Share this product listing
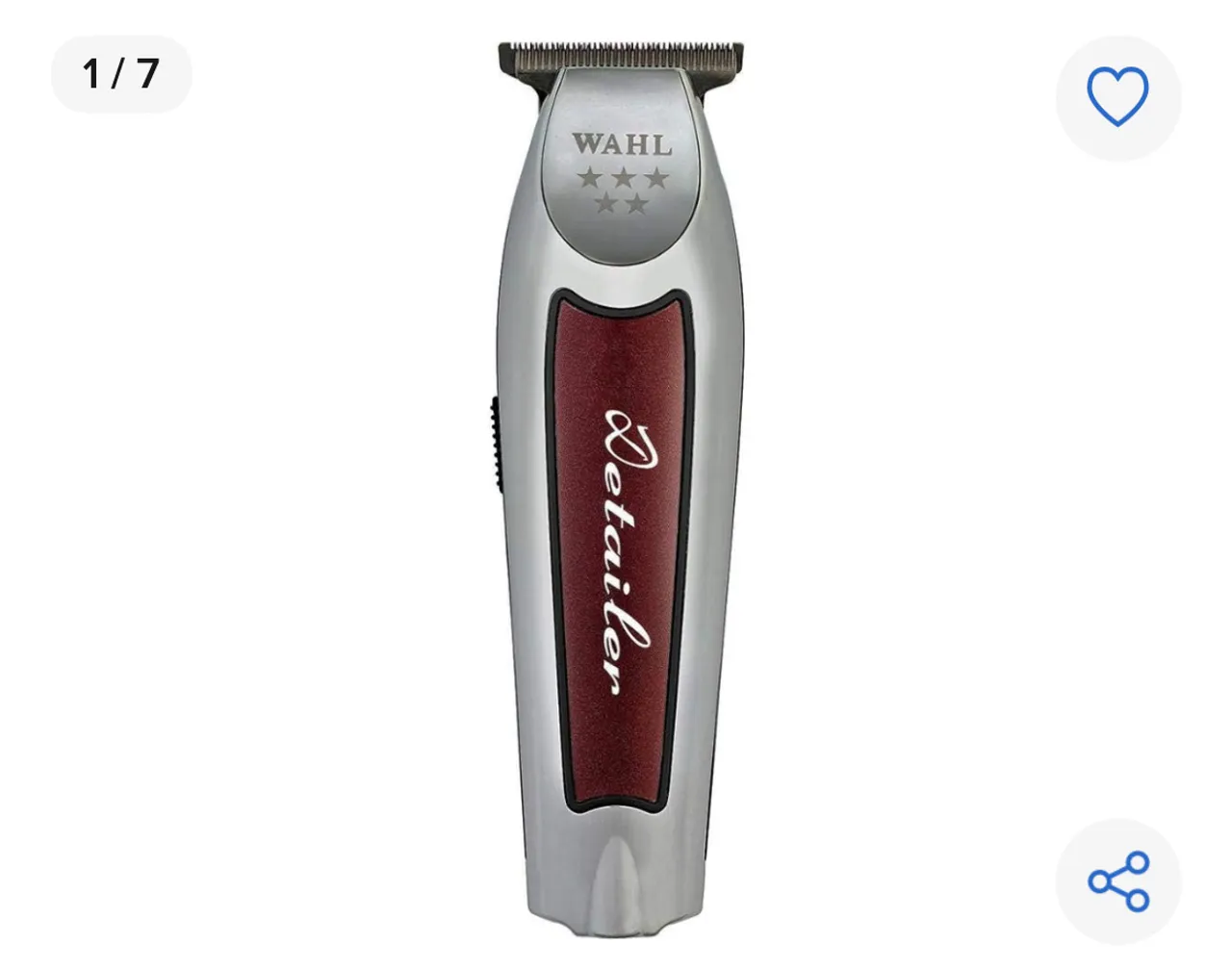 [1117, 881]
